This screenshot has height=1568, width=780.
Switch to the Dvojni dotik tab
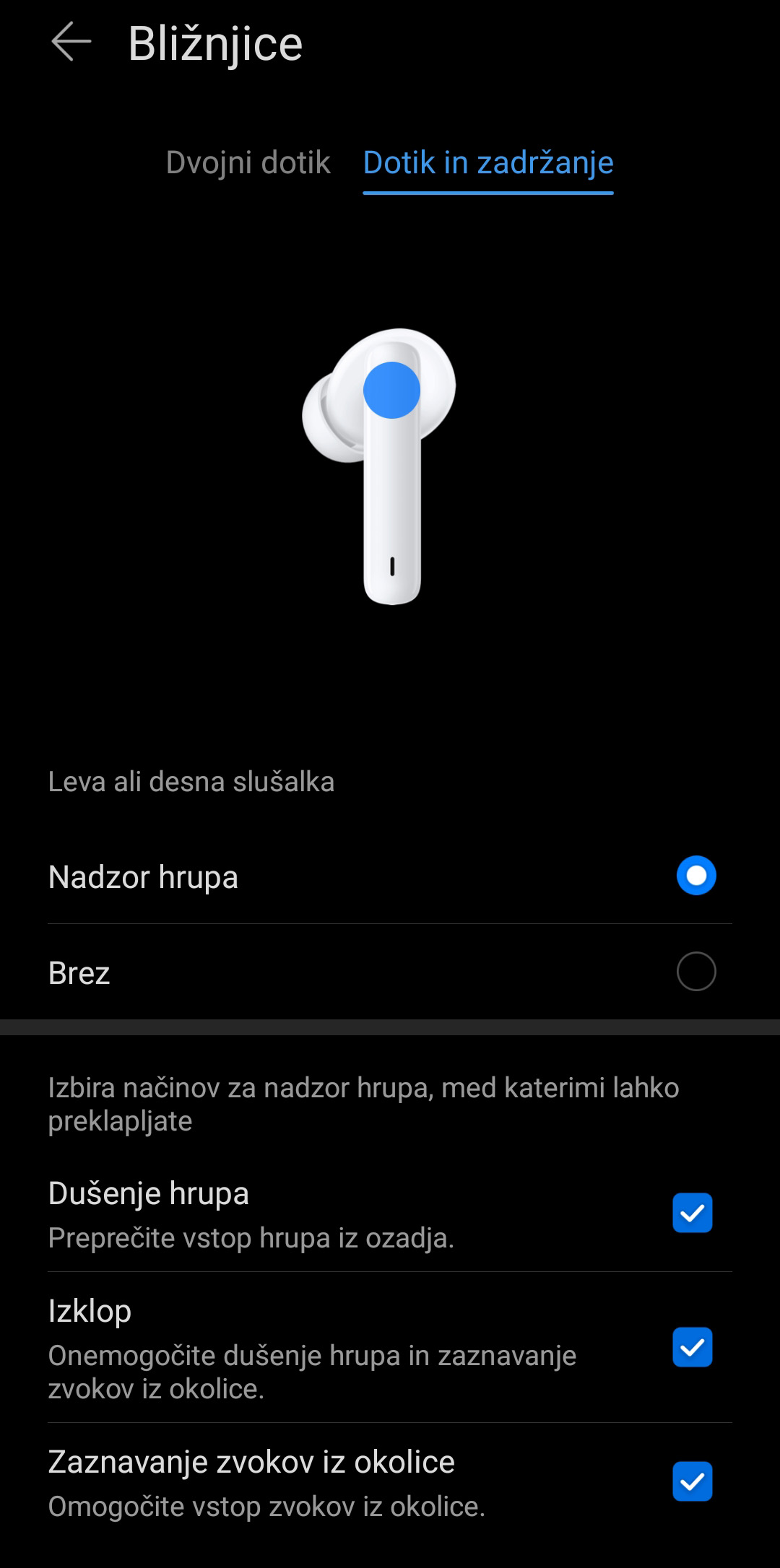tap(248, 162)
